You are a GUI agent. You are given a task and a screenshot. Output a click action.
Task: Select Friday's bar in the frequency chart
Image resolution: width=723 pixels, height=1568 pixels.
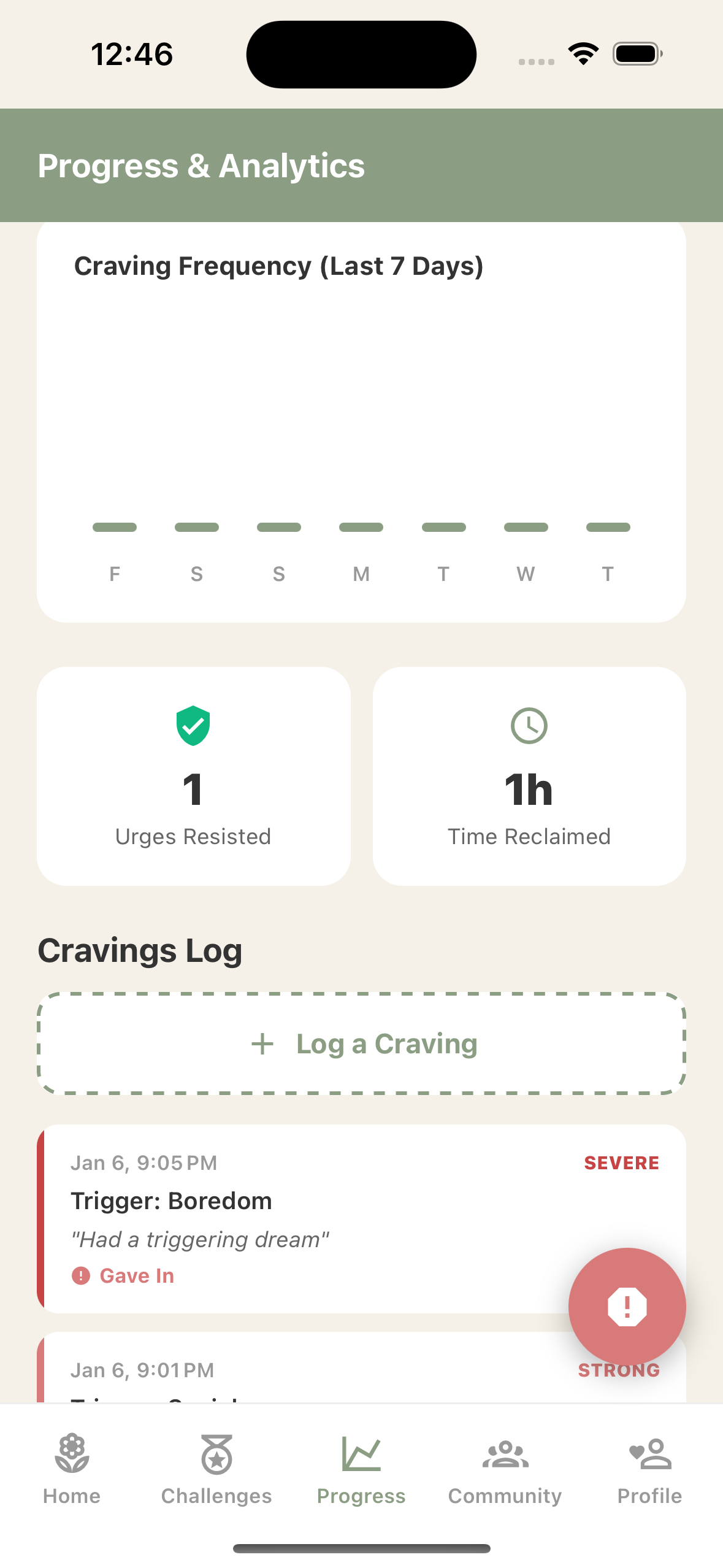[x=115, y=526]
